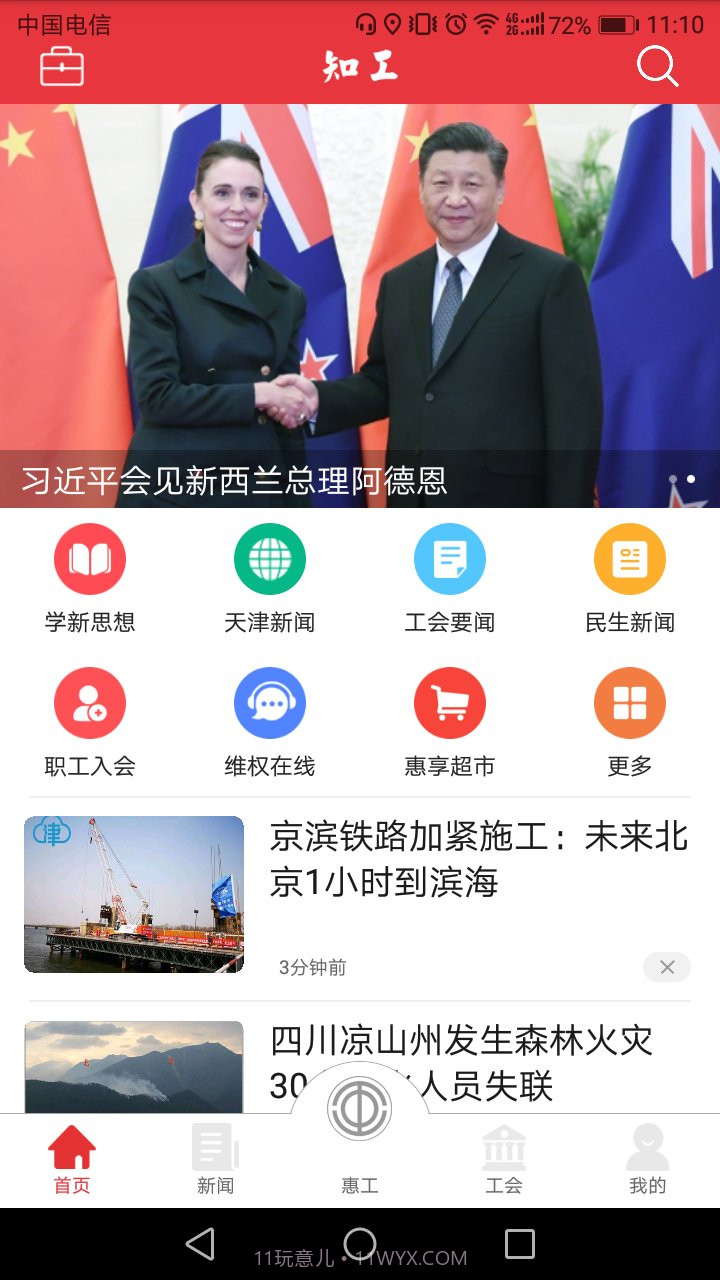Open 工会要闻 union news icon
Image resolution: width=720 pixels, height=1280 pixels.
449,558
